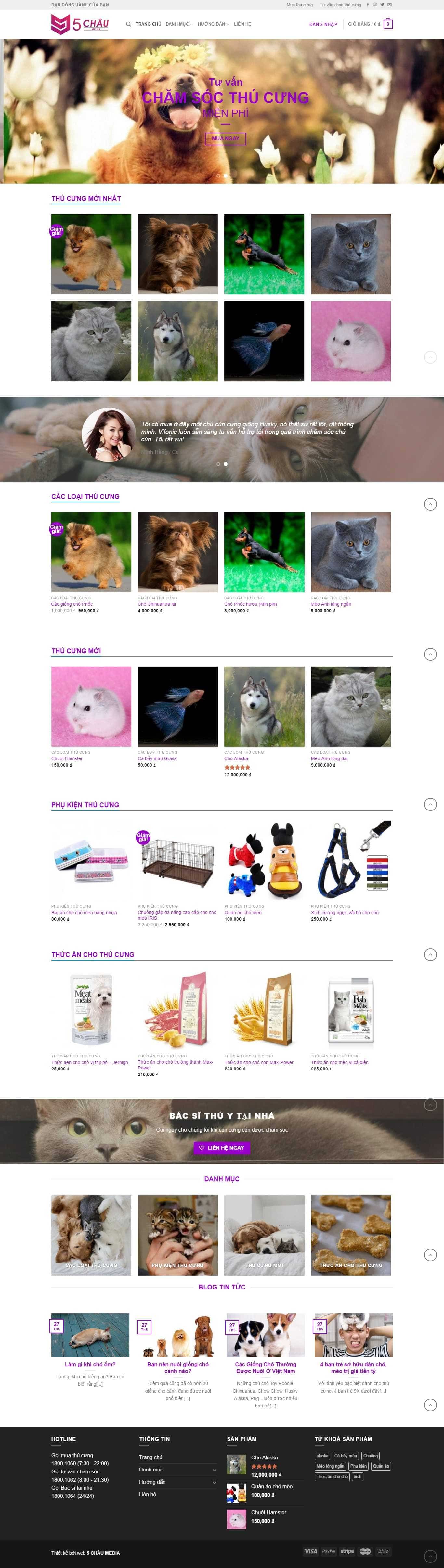Viewport: 444px width, 1568px height.
Task: Tap the Mua Ngay banner button
Action: tap(225, 139)
